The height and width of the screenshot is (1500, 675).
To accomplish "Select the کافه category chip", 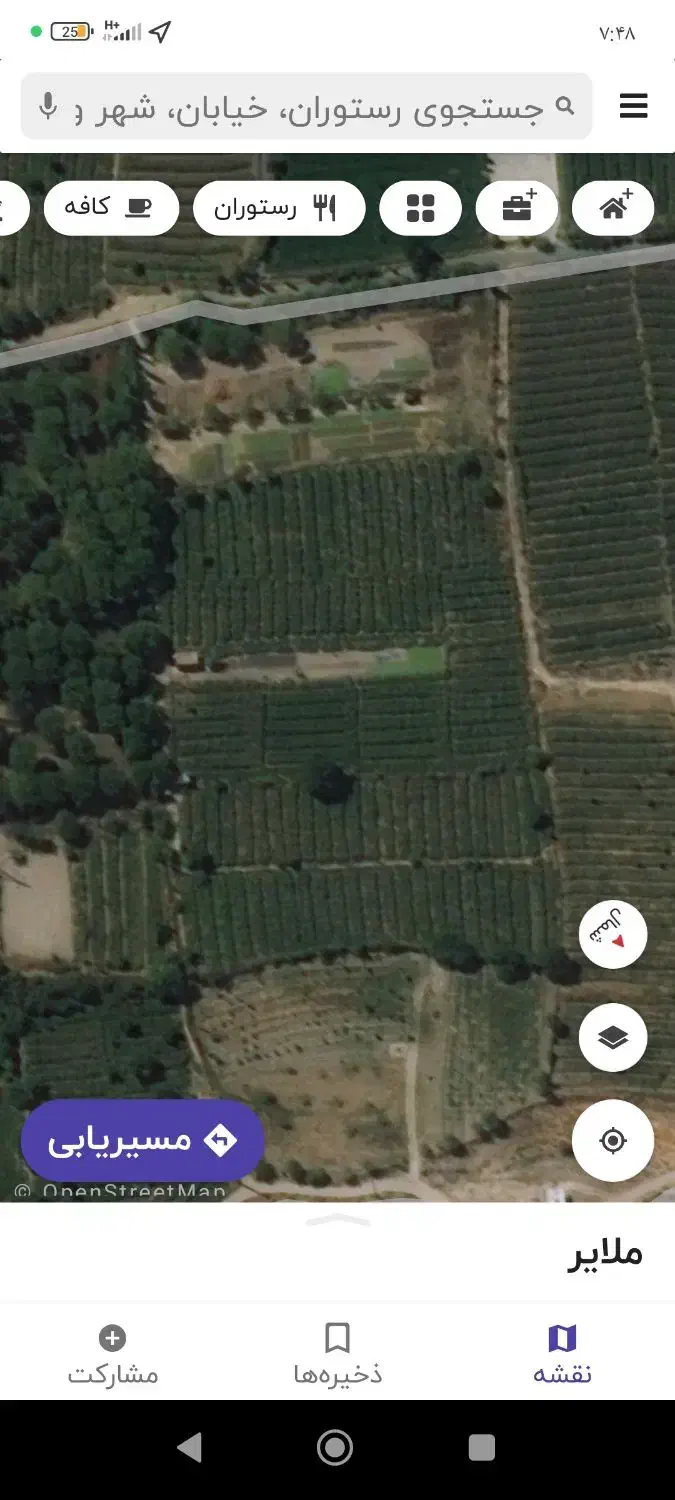I will (x=110, y=208).
